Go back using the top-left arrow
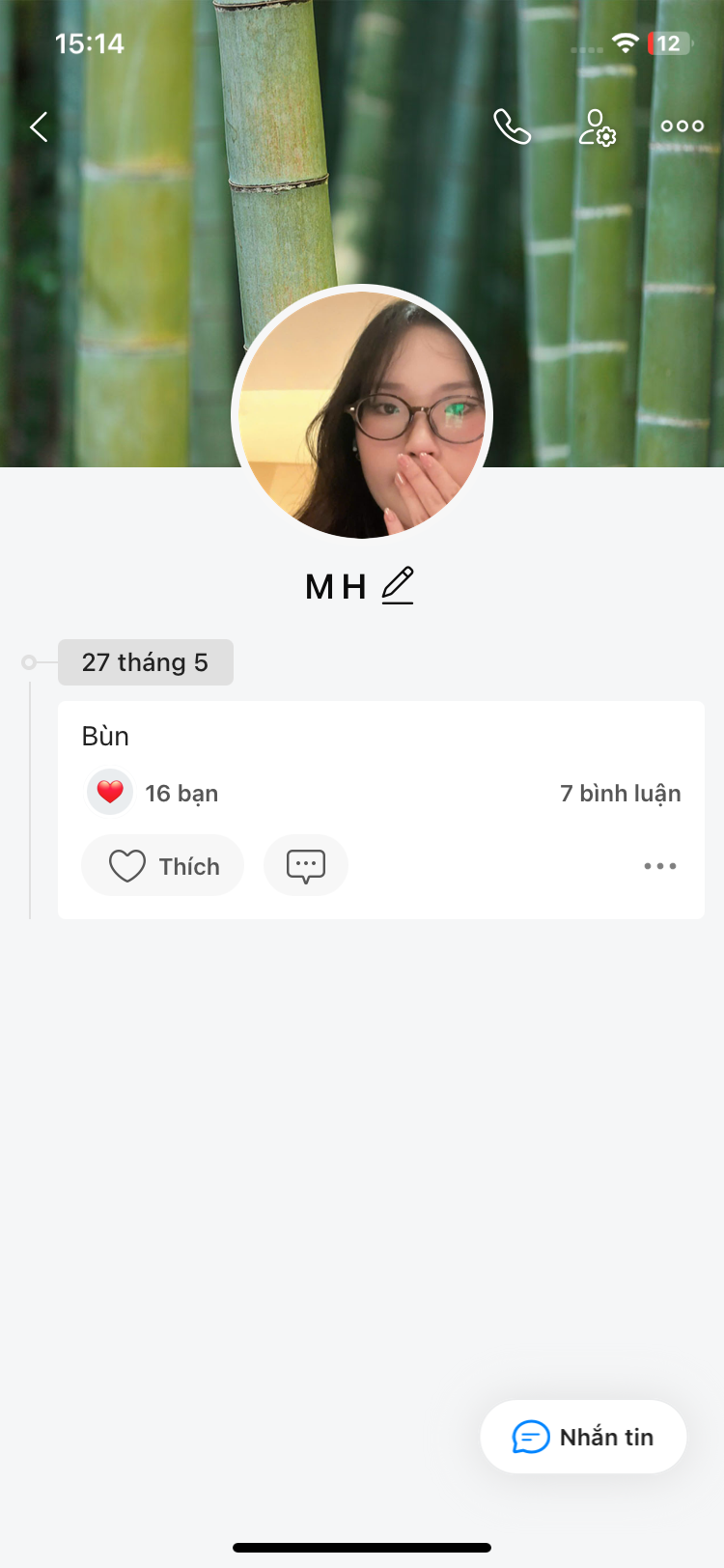The height and width of the screenshot is (1568, 724). [39, 126]
